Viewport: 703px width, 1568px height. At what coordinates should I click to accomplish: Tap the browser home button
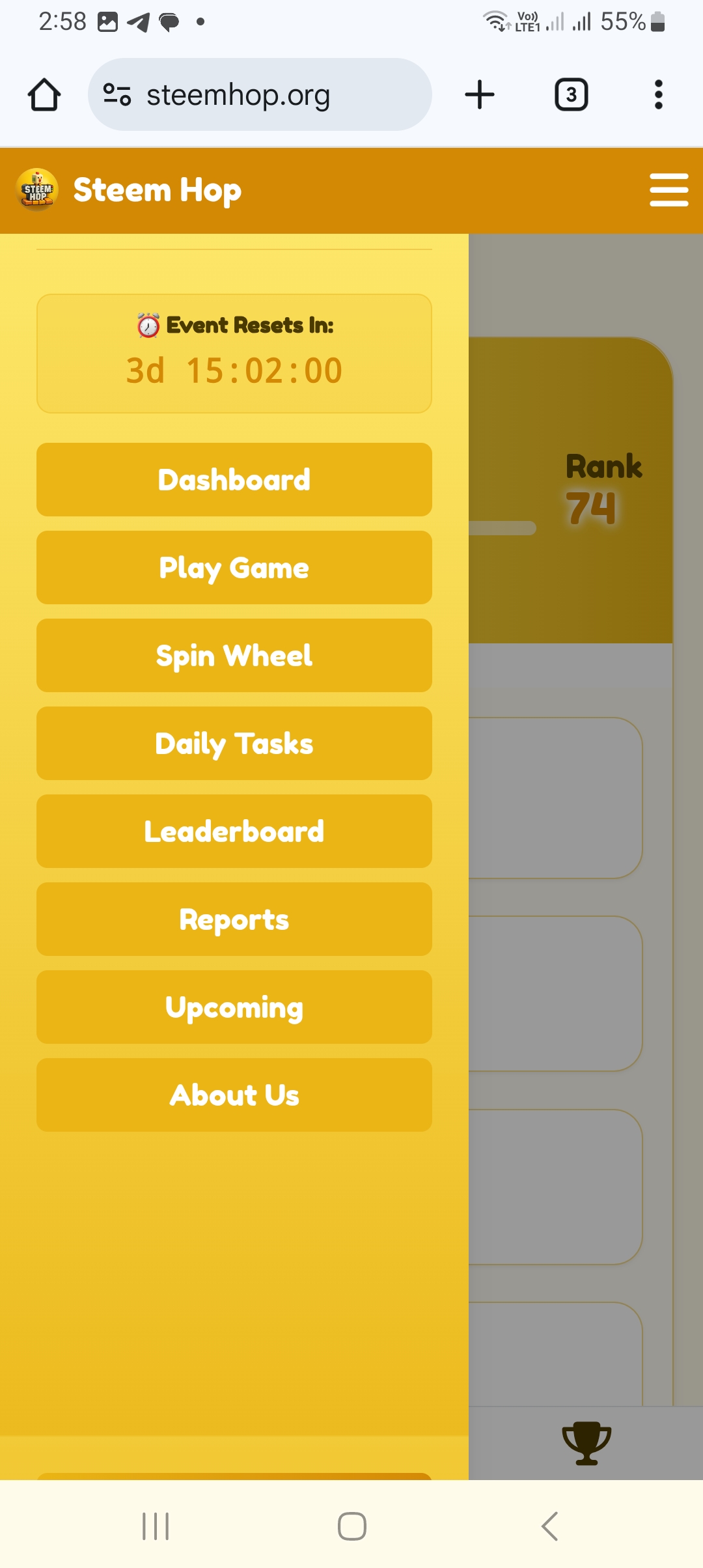(x=44, y=95)
